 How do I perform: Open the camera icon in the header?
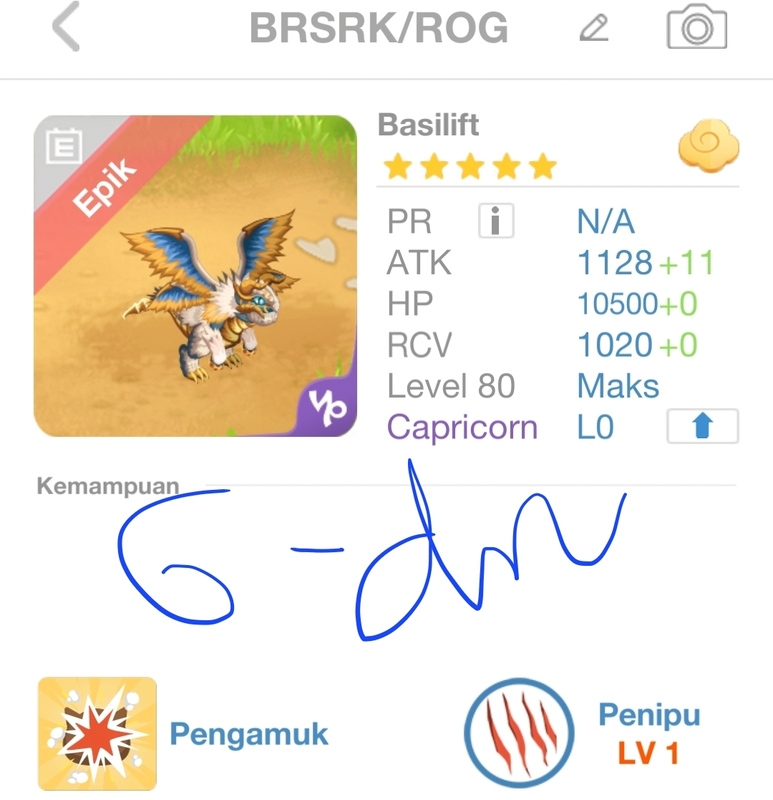[x=697, y=27]
